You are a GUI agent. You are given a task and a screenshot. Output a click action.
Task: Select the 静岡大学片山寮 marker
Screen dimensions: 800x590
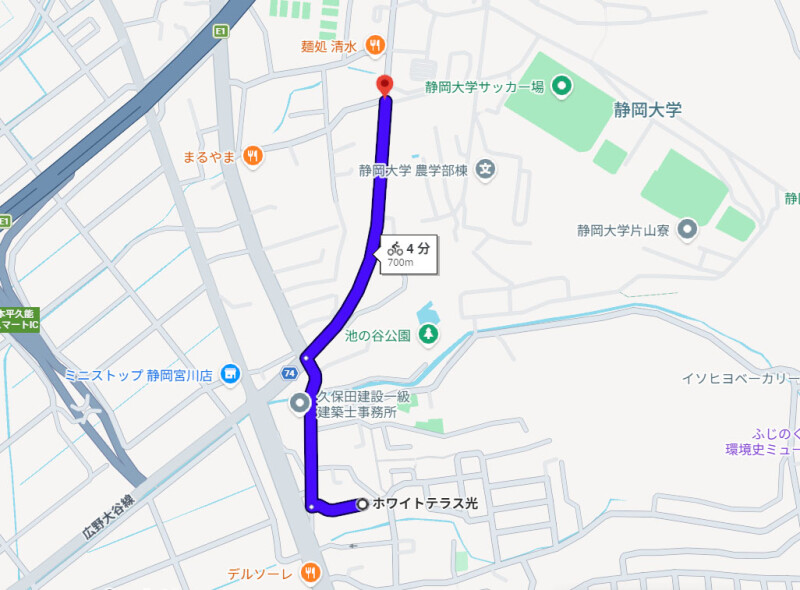coord(687,231)
